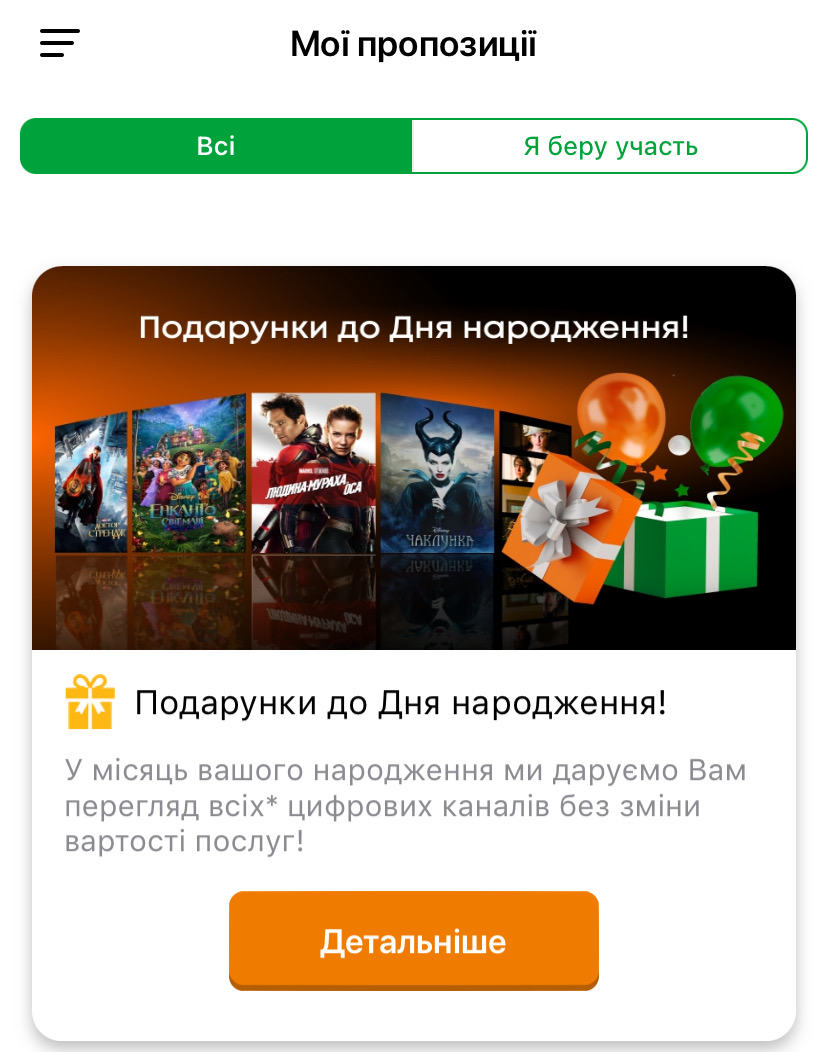Tap the Детальніше button
This screenshot has width=828, height=1052.
pyautogui.click(x=413, y=941)
